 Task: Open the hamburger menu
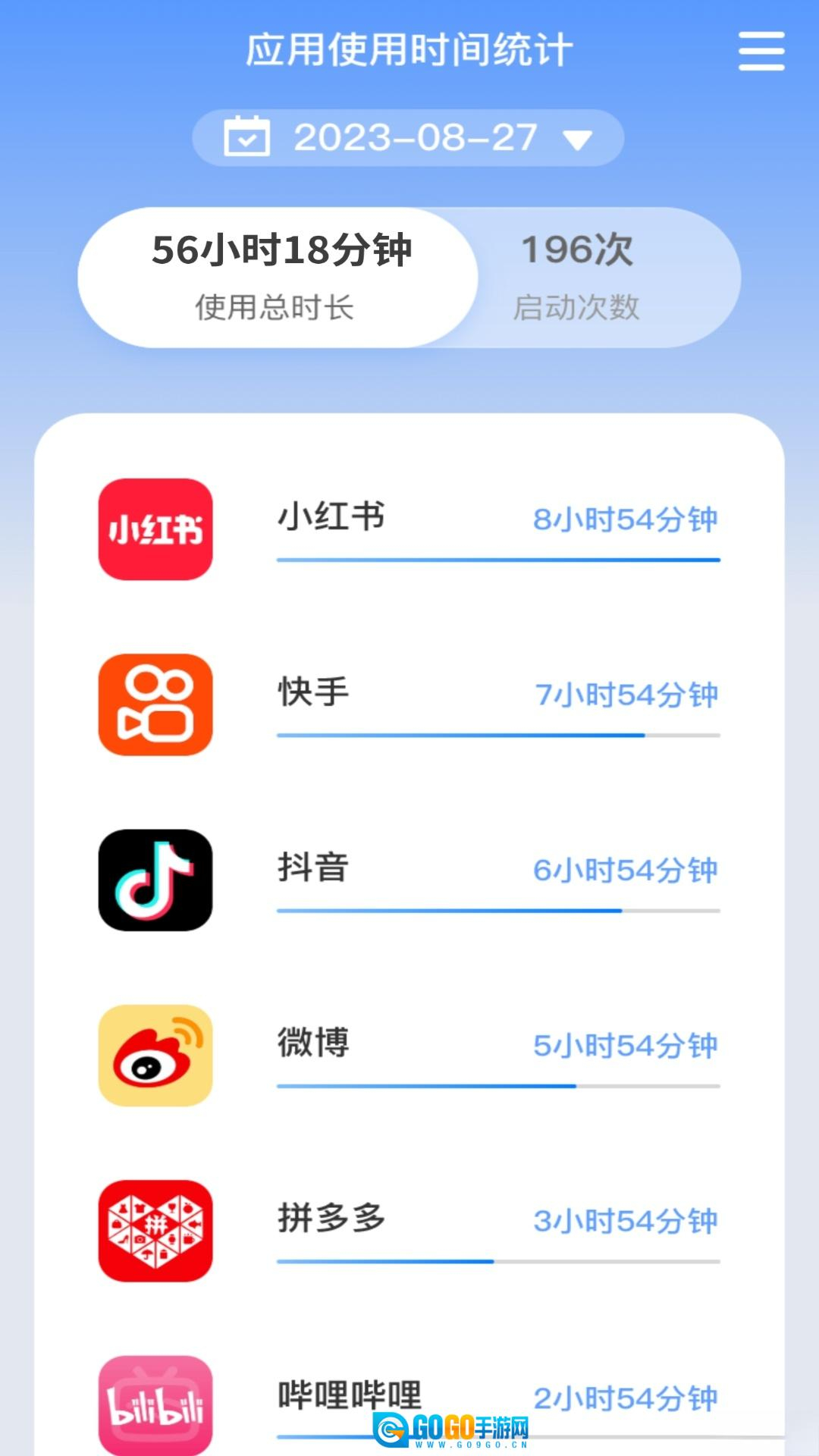point(761,52)
